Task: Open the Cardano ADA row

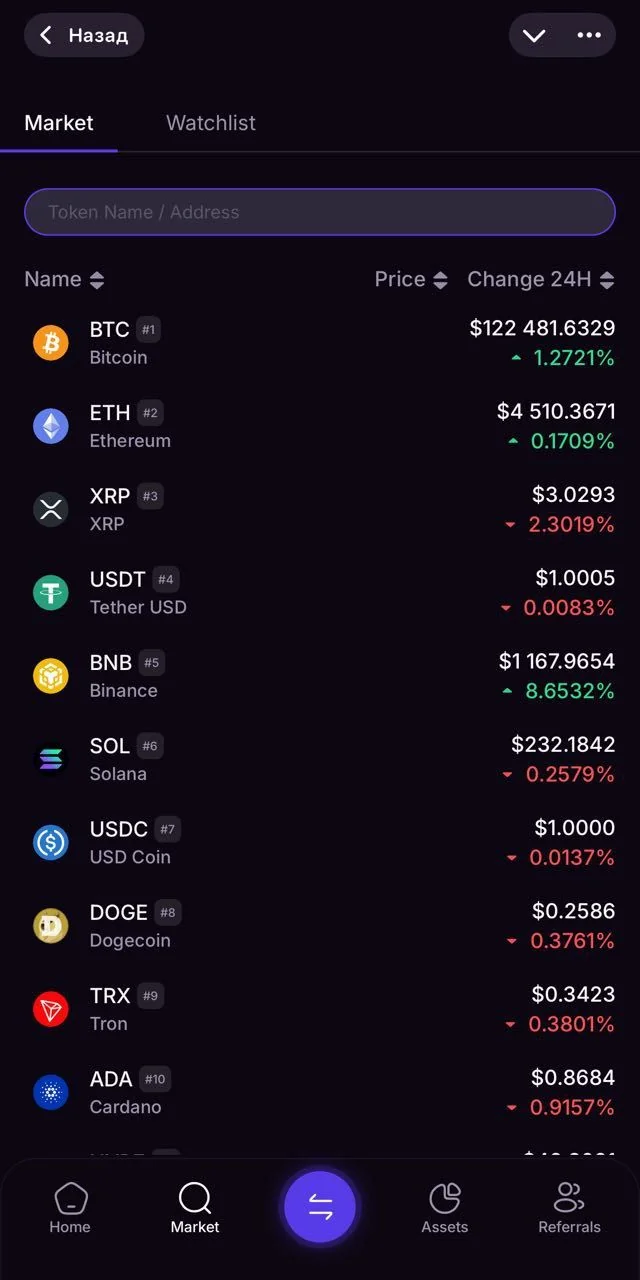Action: click(320, 1092)
